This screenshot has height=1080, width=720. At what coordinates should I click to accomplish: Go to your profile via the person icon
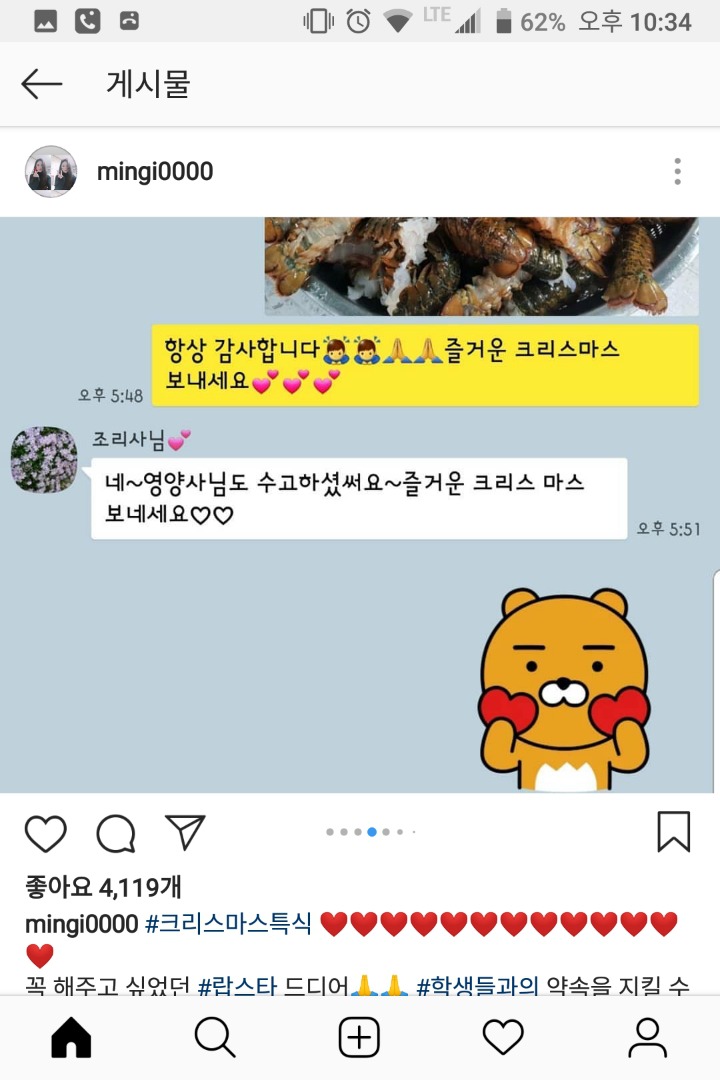pyautogui.click(x=649, y=1037)
